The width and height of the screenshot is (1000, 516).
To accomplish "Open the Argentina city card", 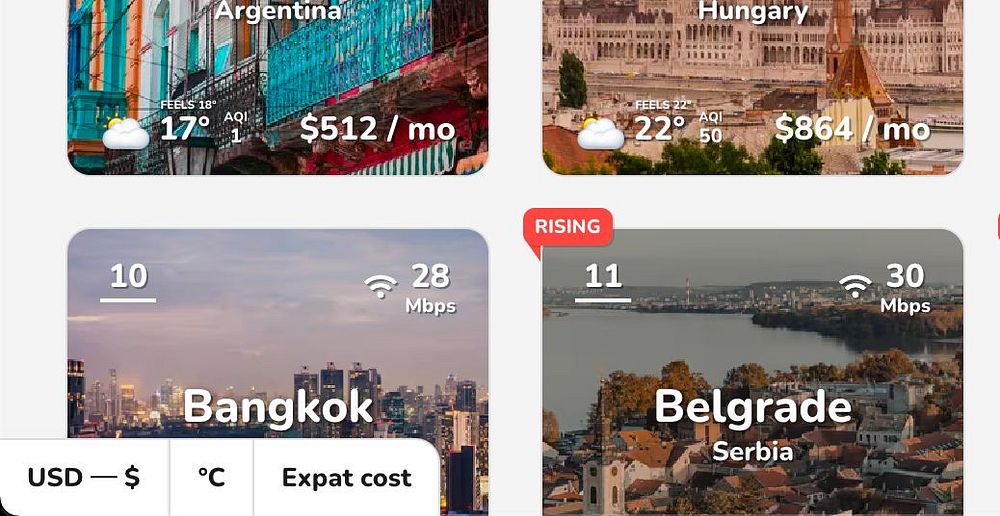I will click(x=277, y=80).
